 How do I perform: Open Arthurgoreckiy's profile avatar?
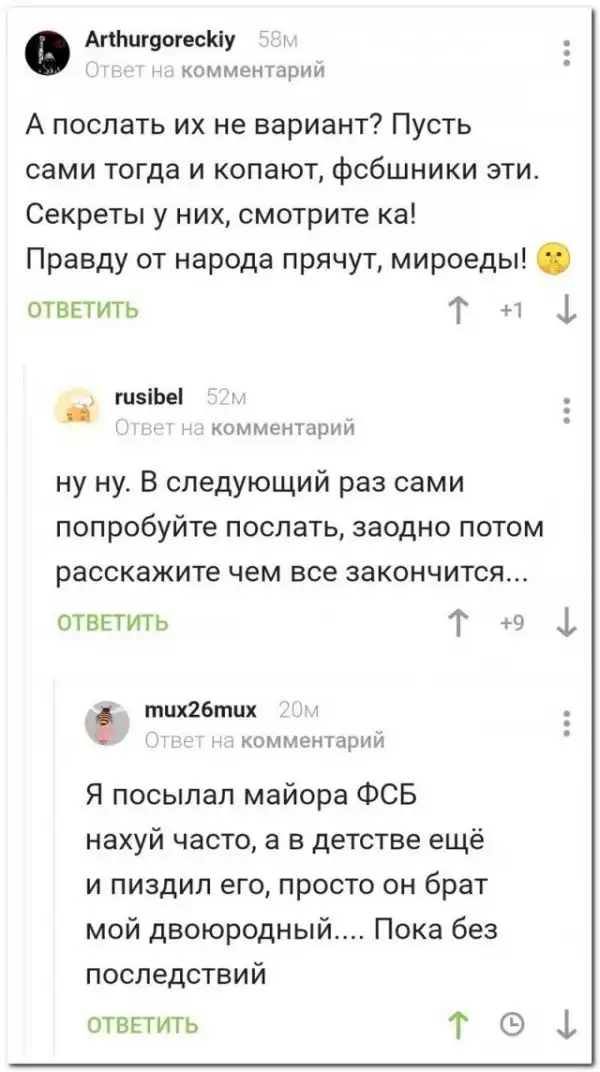[44, 52]
